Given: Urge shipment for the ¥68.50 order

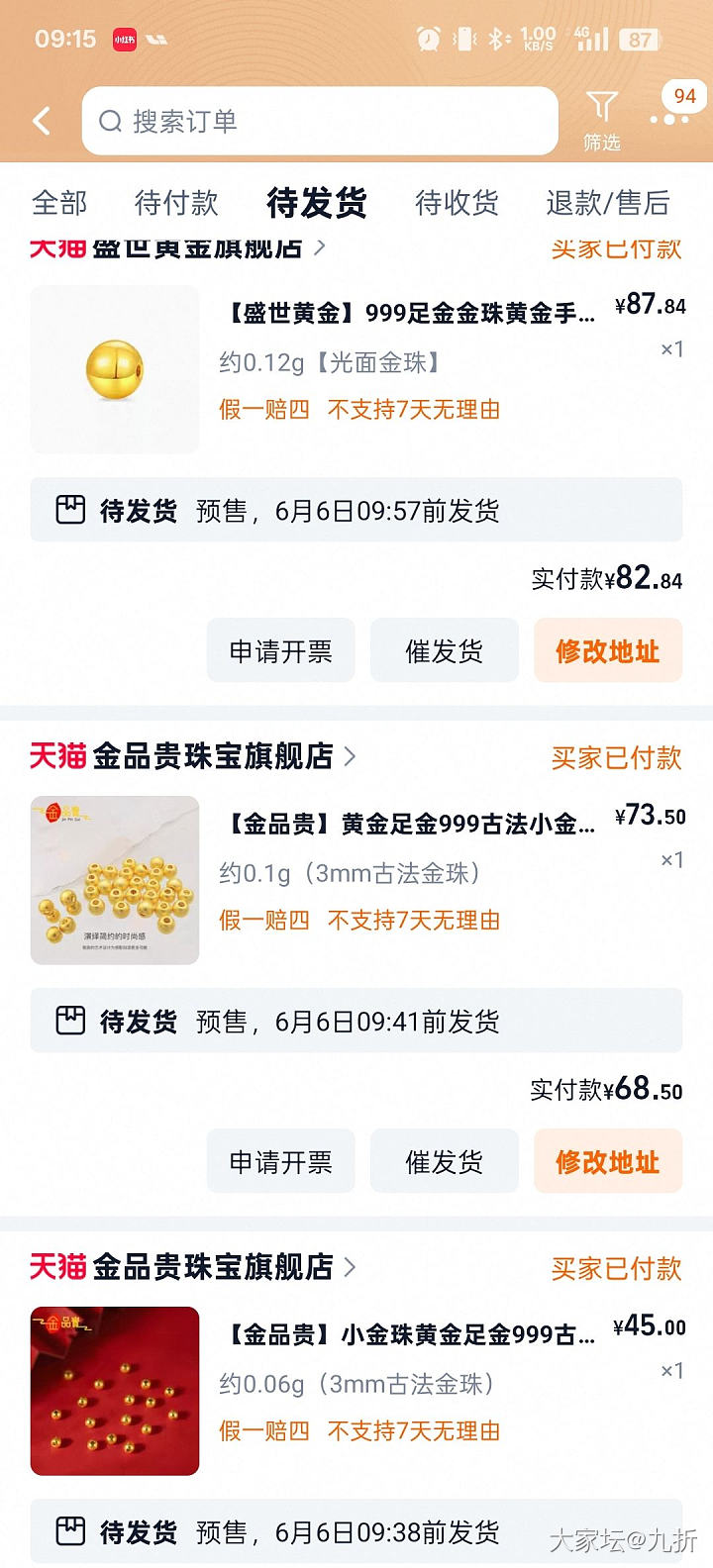Looking at the screenshot, I should point(444,1161).
